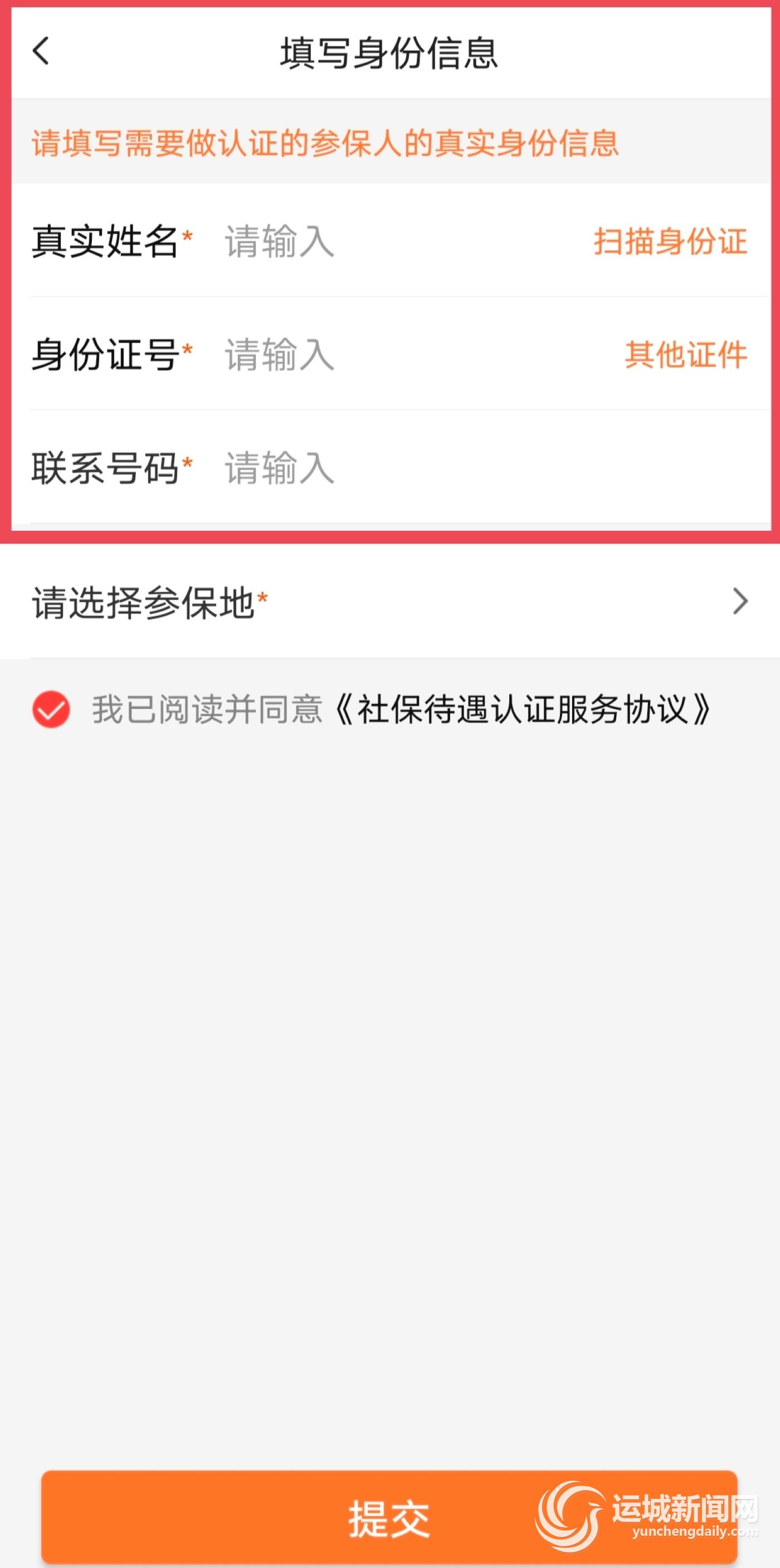Uncheck the agreement checkbox

(x=51, y=709)
